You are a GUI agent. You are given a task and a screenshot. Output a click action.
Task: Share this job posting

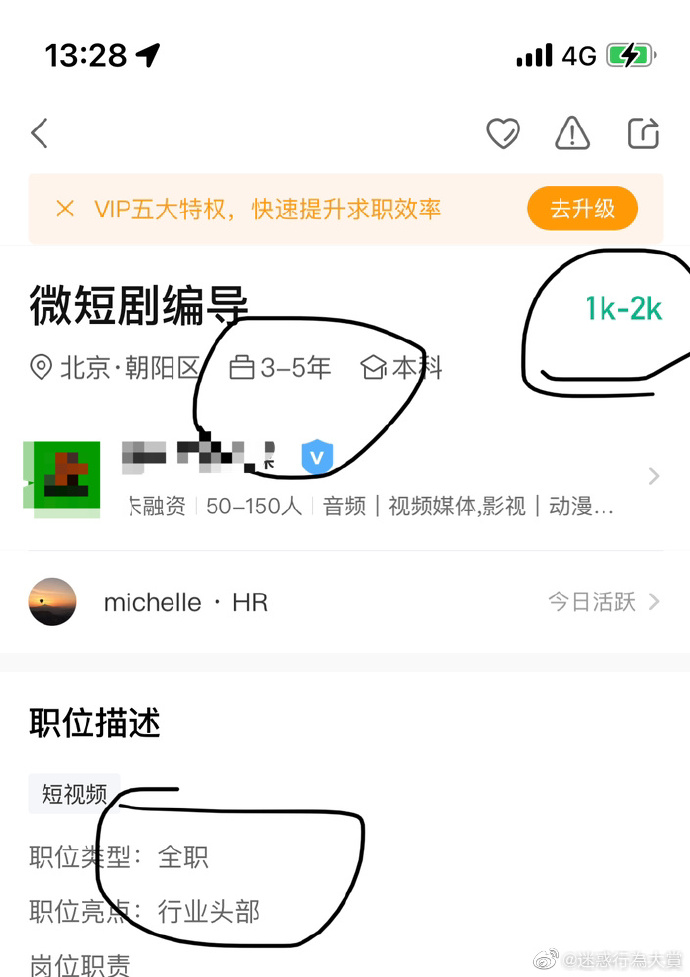643,133
